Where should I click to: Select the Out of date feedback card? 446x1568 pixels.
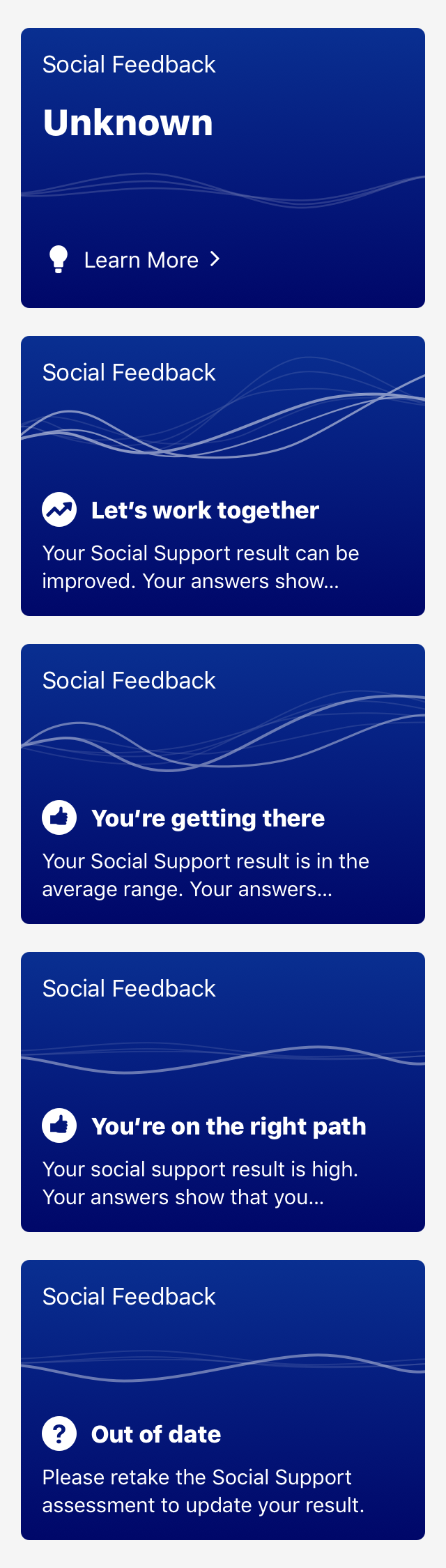pyautogui.click(x=223, y=1400)
